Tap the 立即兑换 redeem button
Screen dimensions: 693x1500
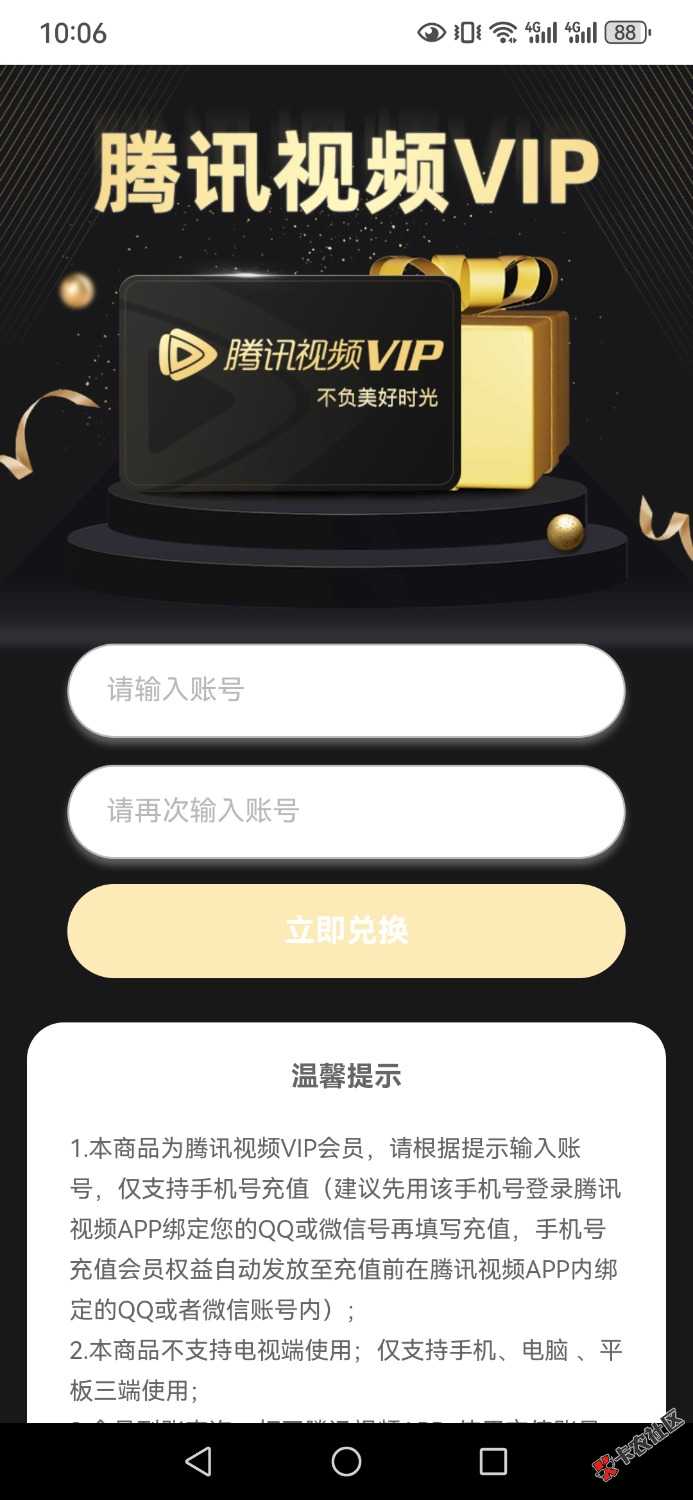click(346, 931)
